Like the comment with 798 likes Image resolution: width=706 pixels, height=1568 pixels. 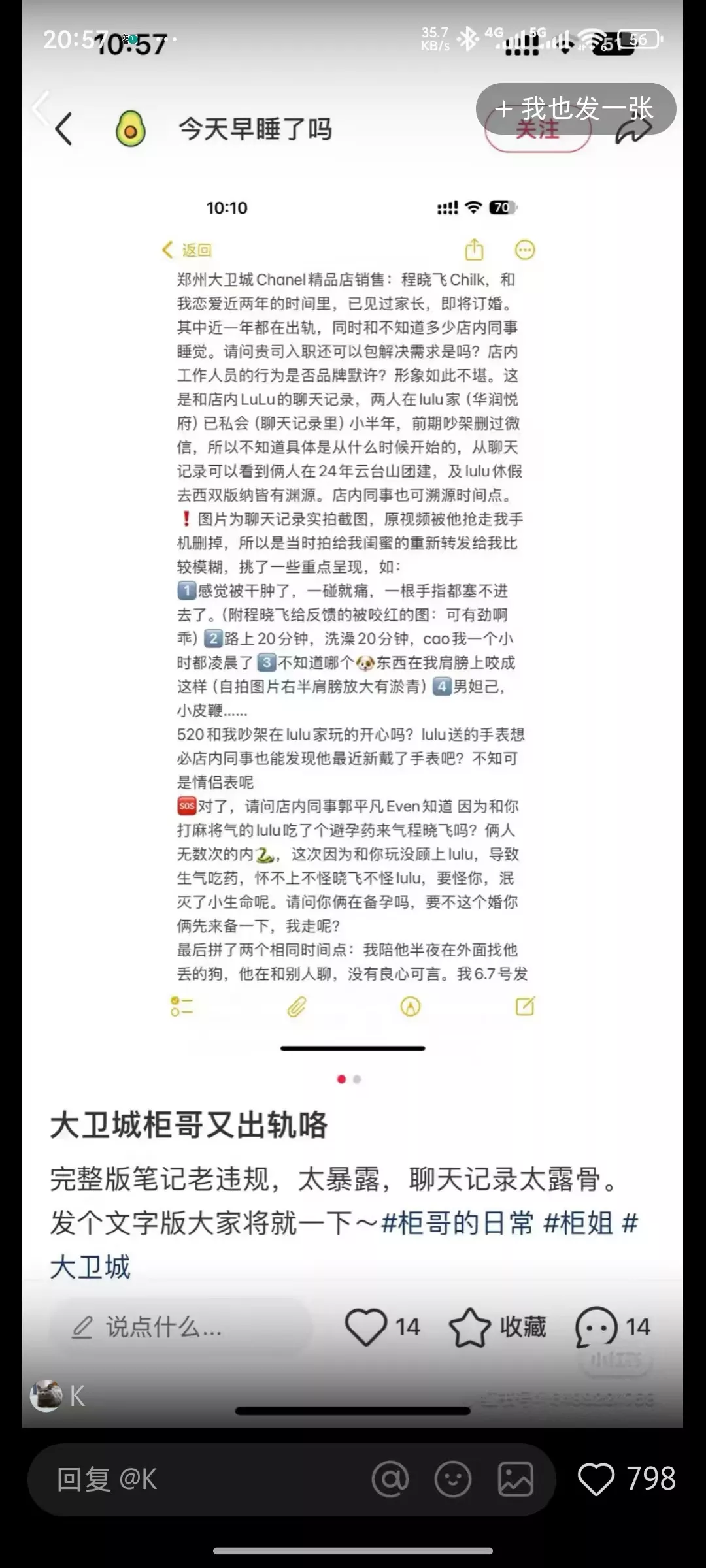(596, 1479)
